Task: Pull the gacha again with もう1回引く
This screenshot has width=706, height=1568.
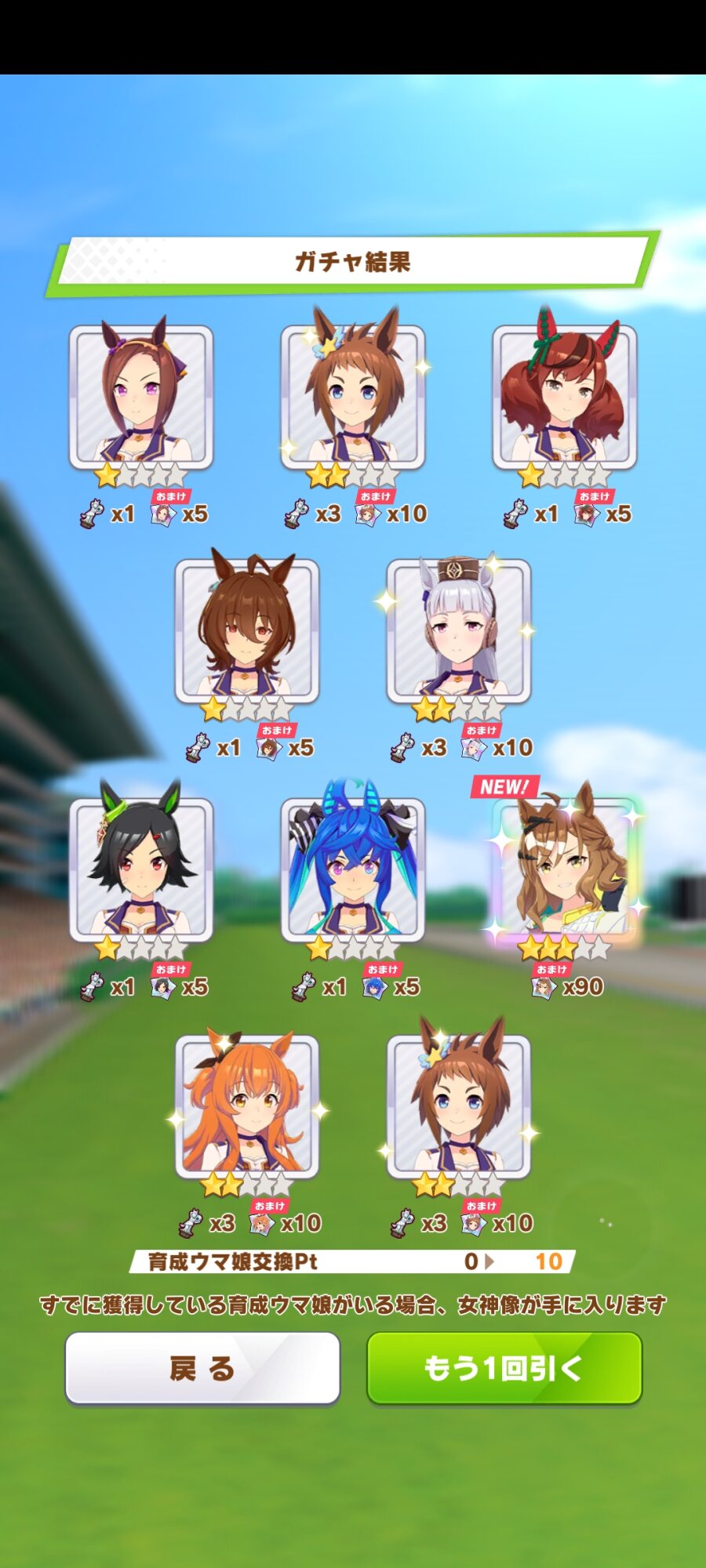Action: click(504, 1368)
